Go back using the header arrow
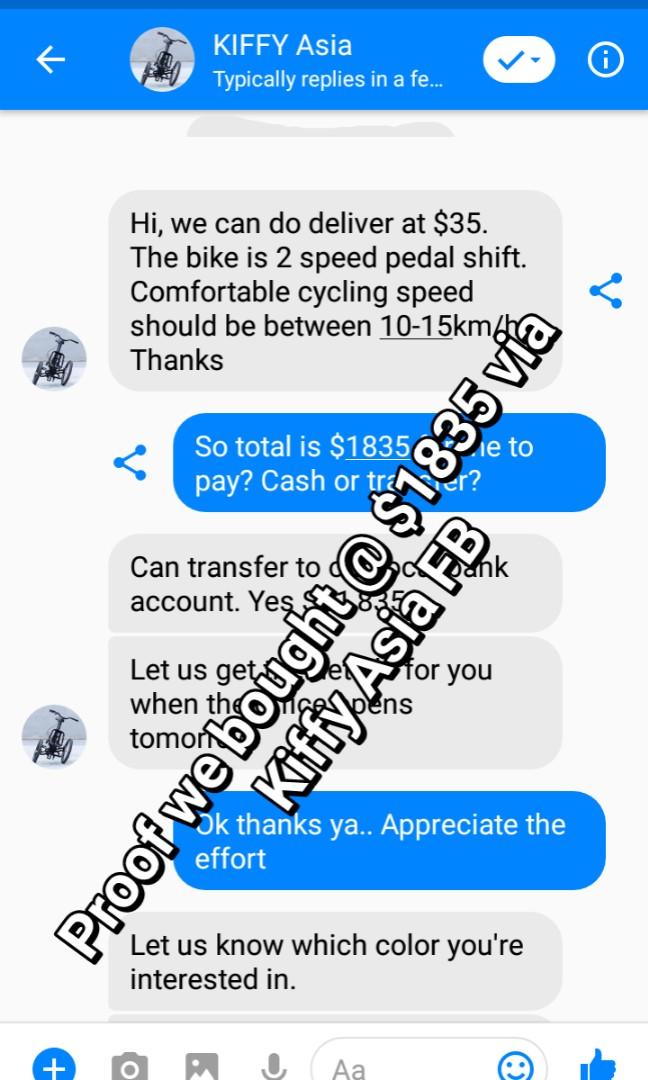This screenshot has width=648, height=1080. coord(50,61)
